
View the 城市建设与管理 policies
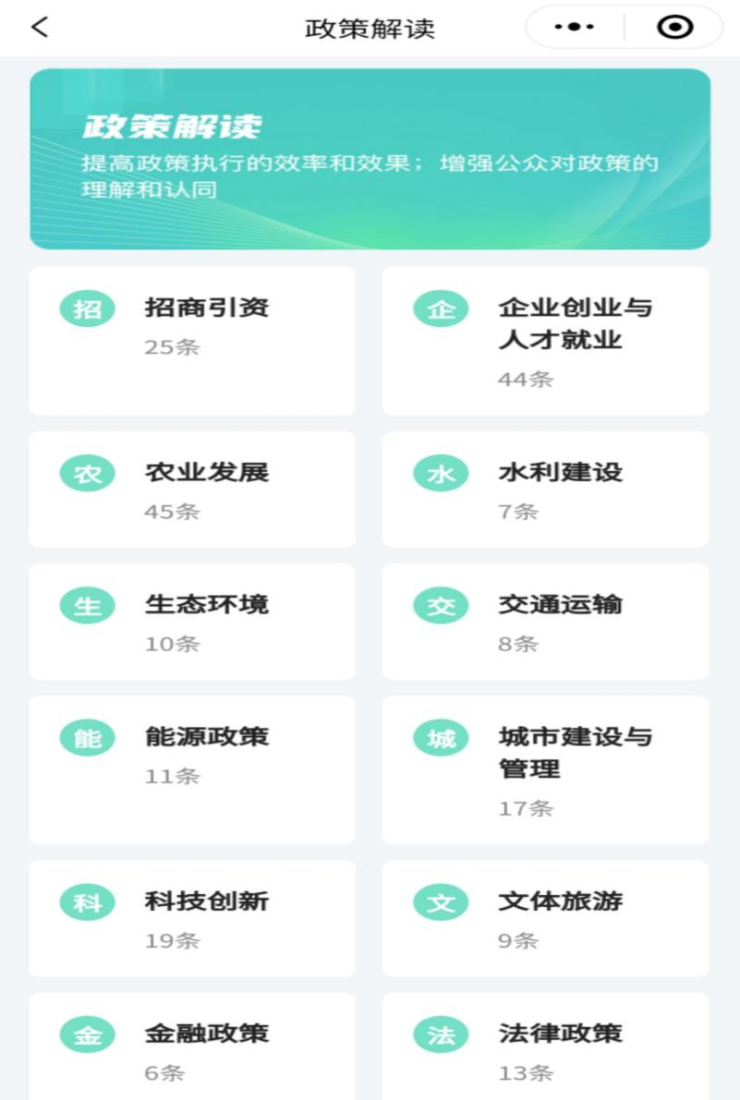point(545,769)
